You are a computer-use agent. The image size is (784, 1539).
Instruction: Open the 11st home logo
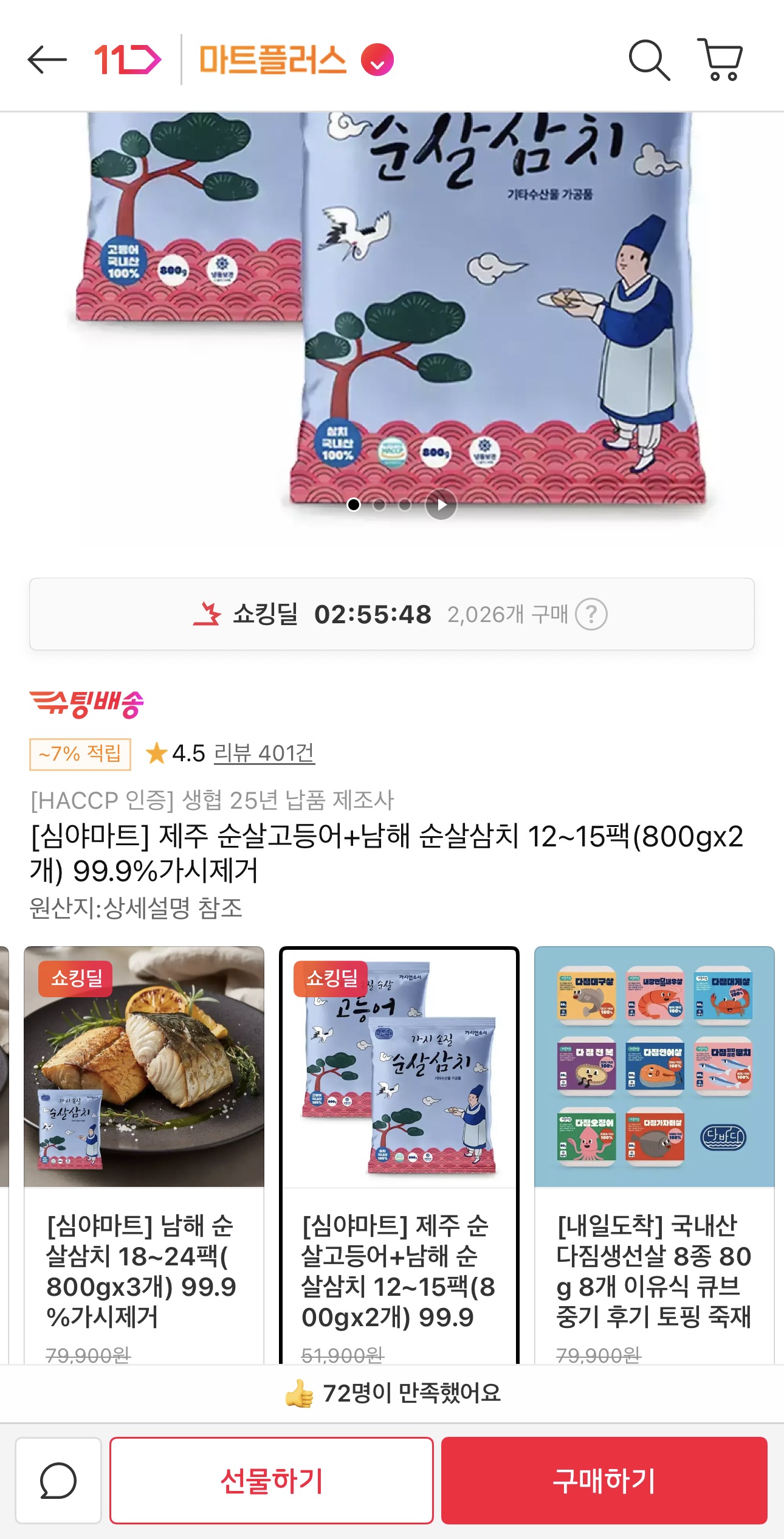click(x=127, y=60)
